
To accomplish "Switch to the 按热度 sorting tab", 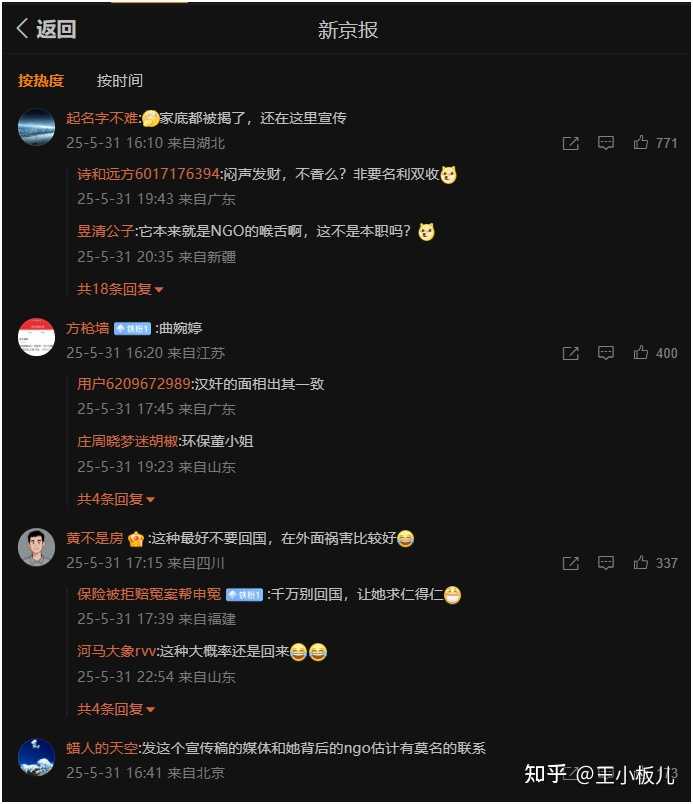I will pyautogui.click(x=41, y=80).
